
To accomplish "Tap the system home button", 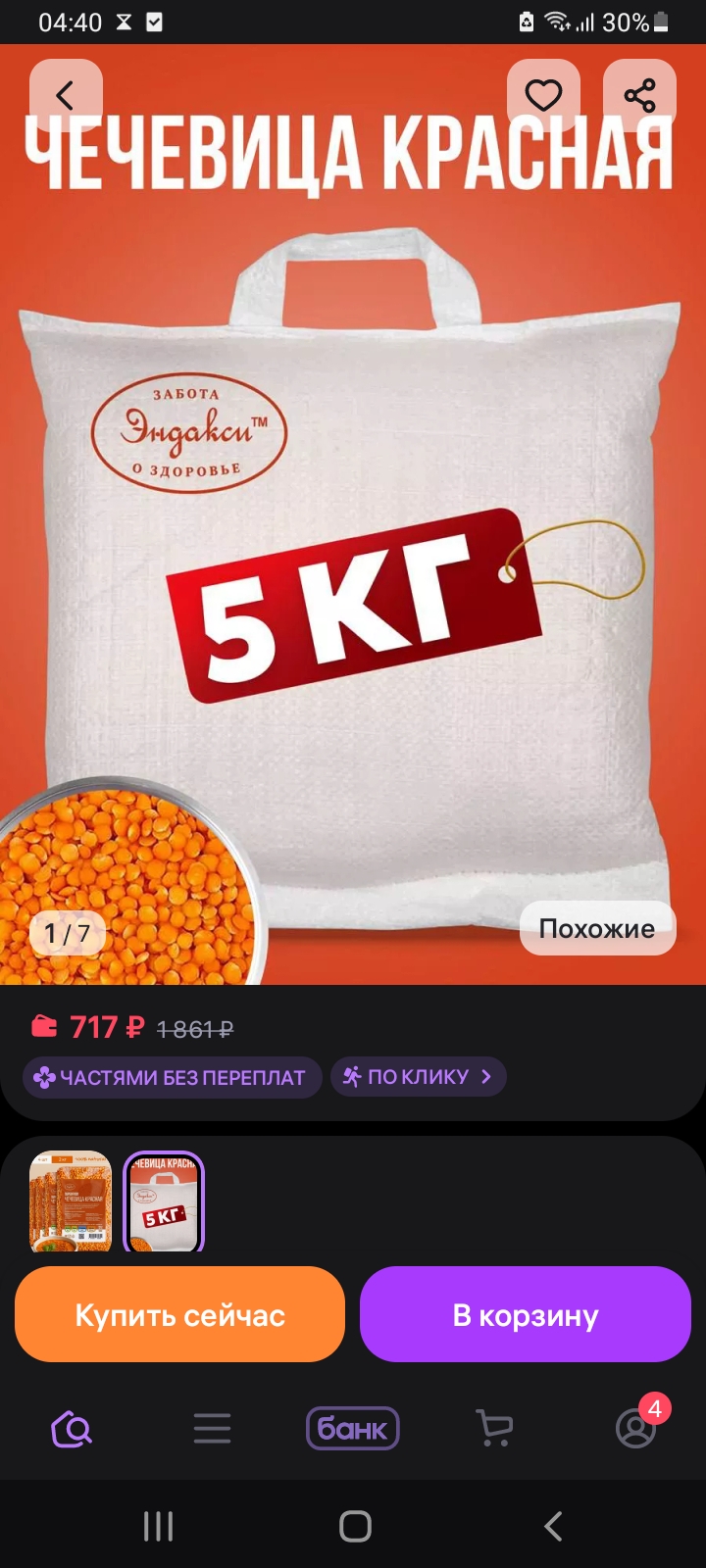I will (x=355, y=1526).
